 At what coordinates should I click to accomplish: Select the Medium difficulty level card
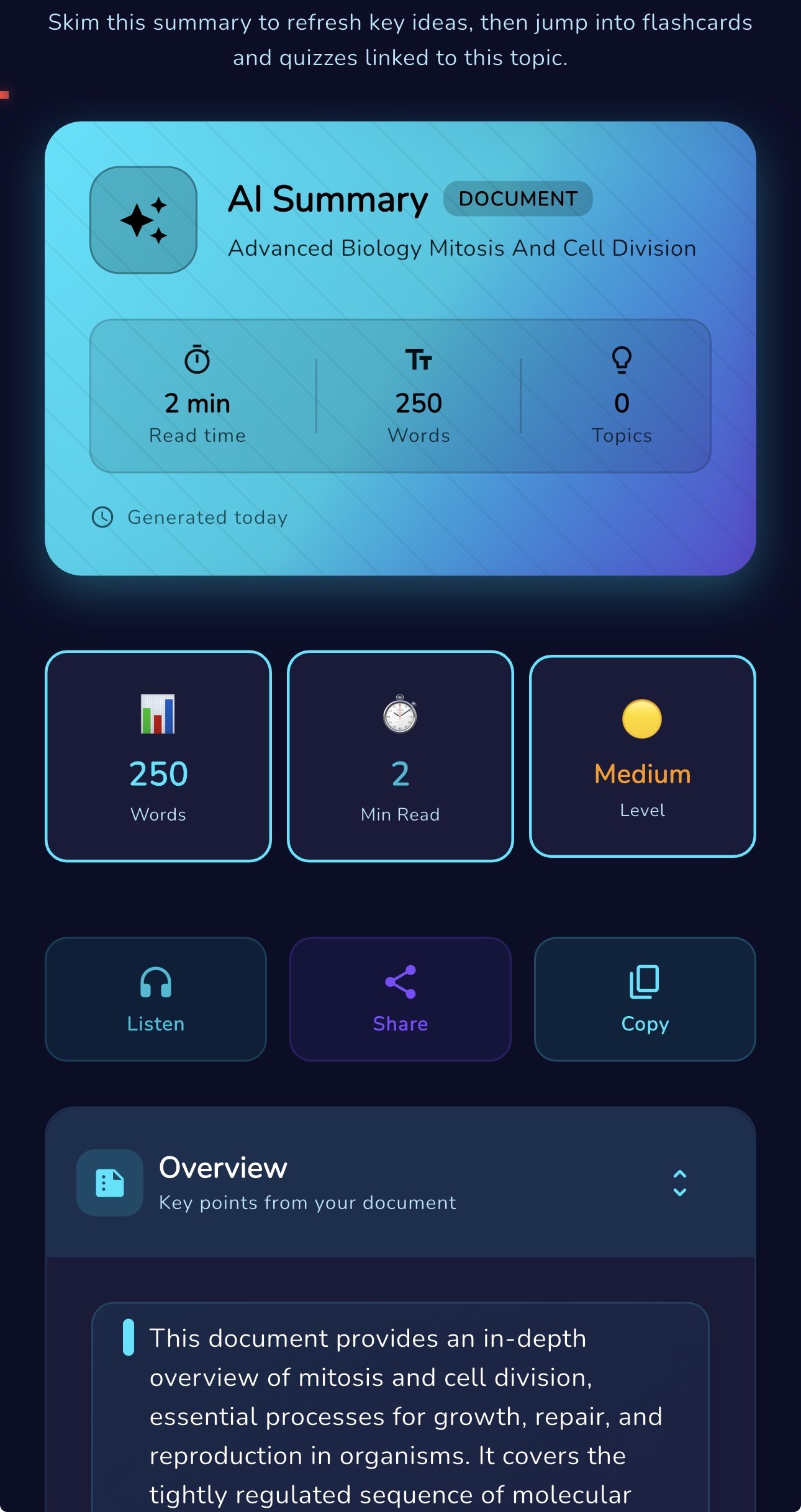pyautogui.click(x=643, y=757)
